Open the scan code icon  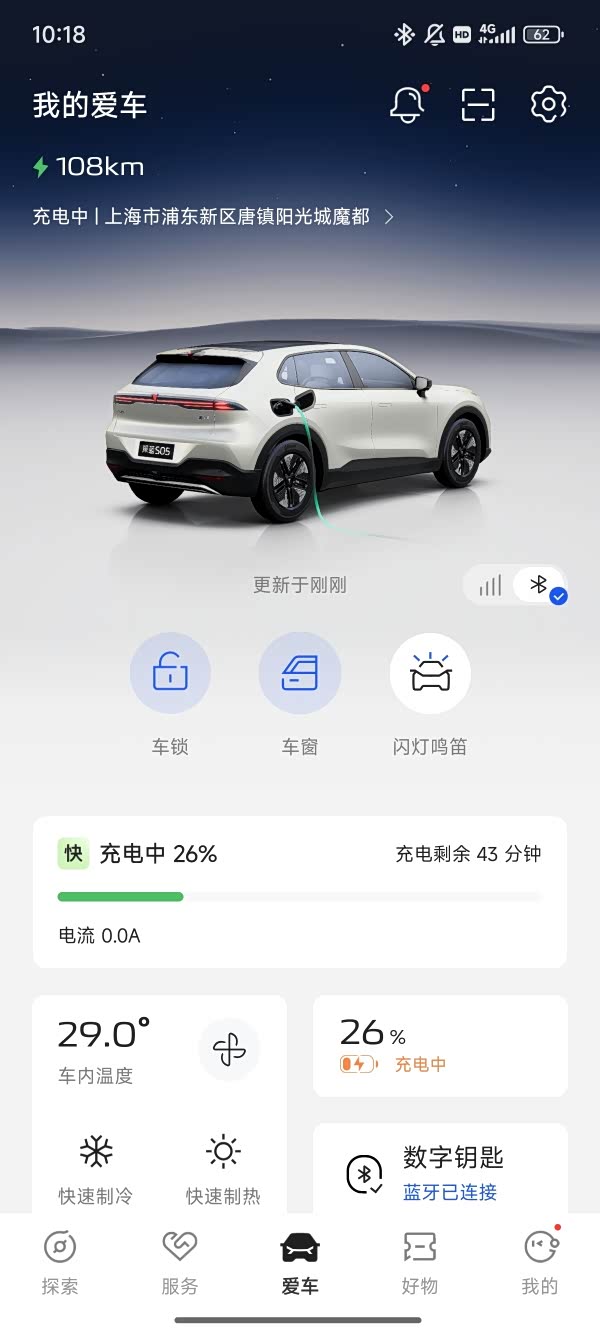pyautogui.click(x=478, y=105)
